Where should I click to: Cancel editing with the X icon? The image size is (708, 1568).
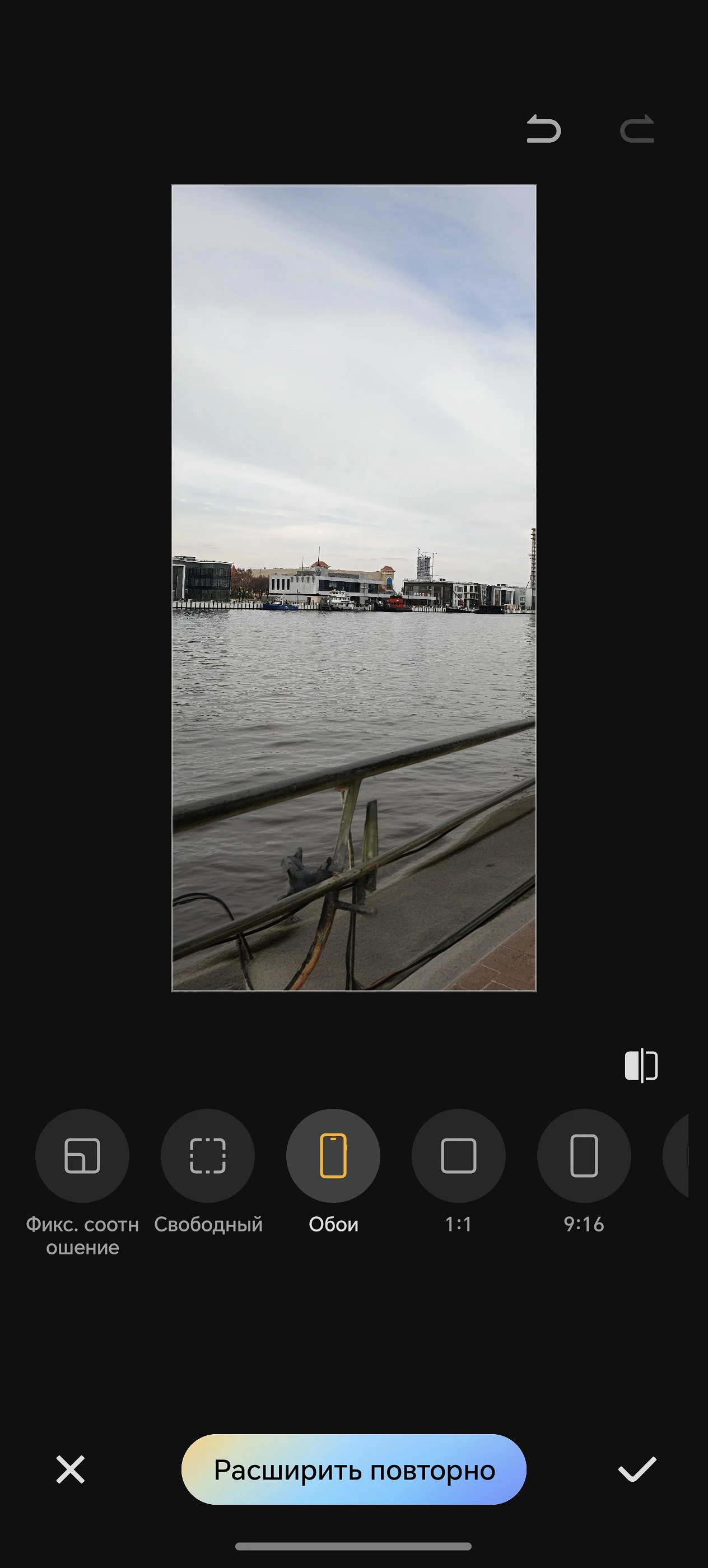71,1470
